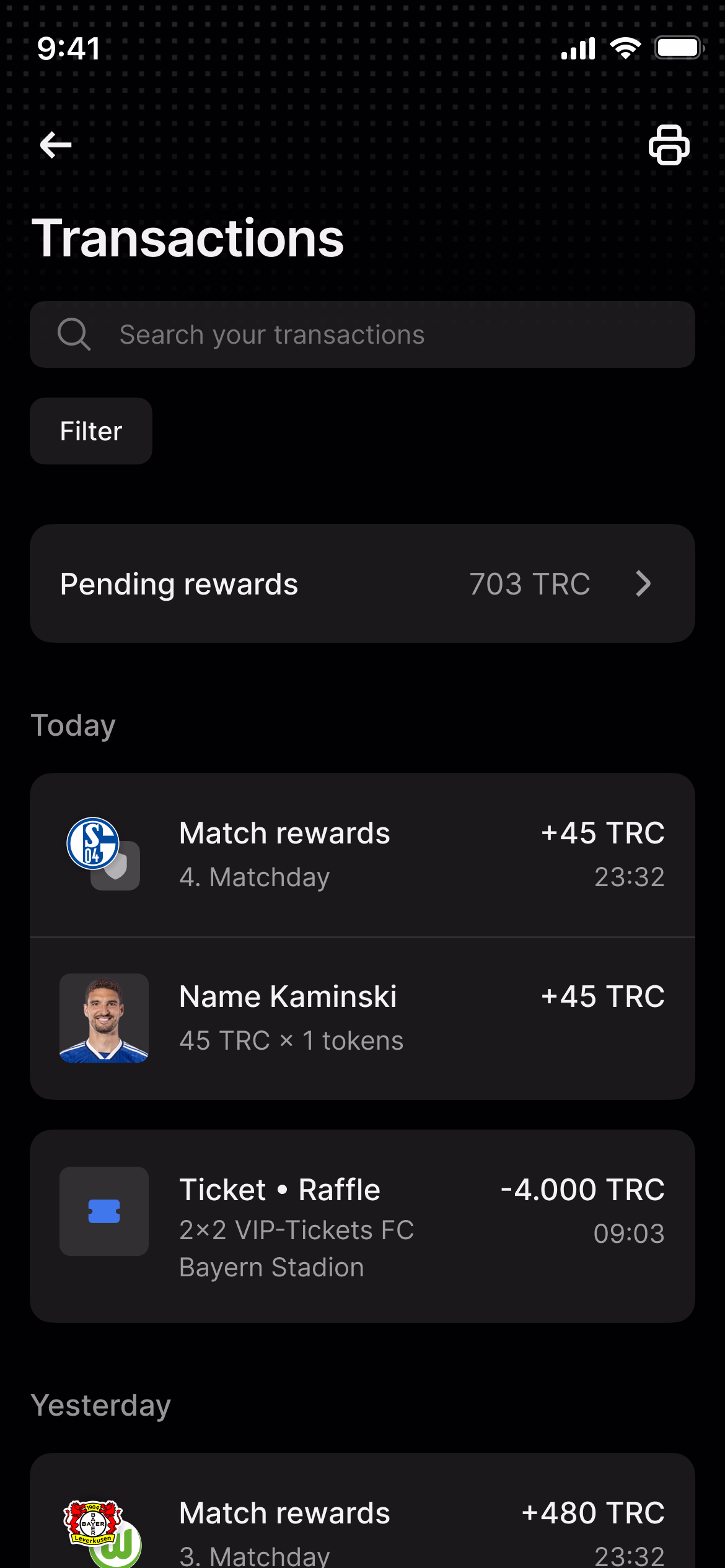Tap the Ticket Raffle VIP-Tickets transaction

click(x=362, y=1226)
